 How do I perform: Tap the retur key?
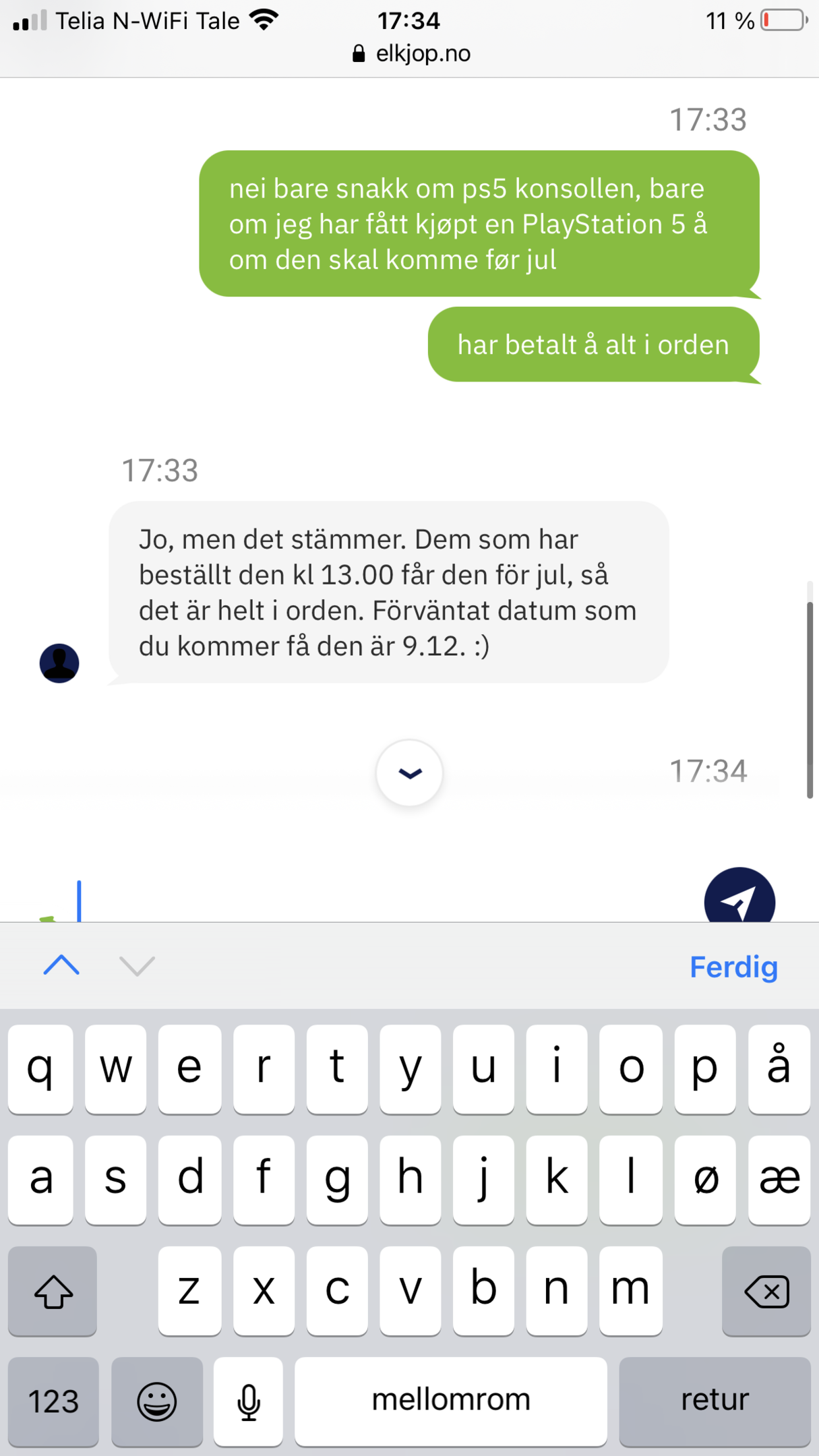(x=715, y=1401)
